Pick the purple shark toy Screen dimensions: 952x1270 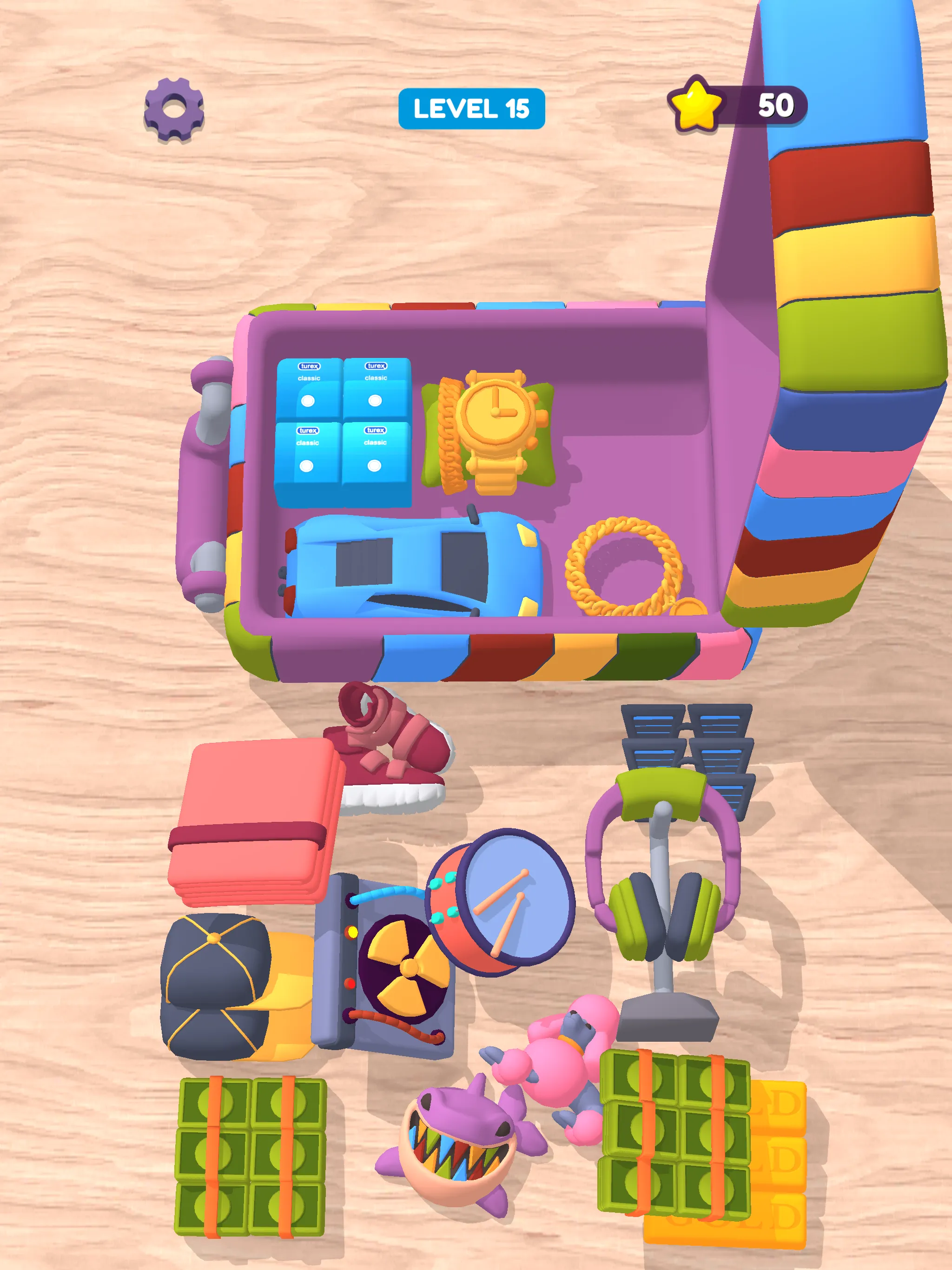(459, 1143)
